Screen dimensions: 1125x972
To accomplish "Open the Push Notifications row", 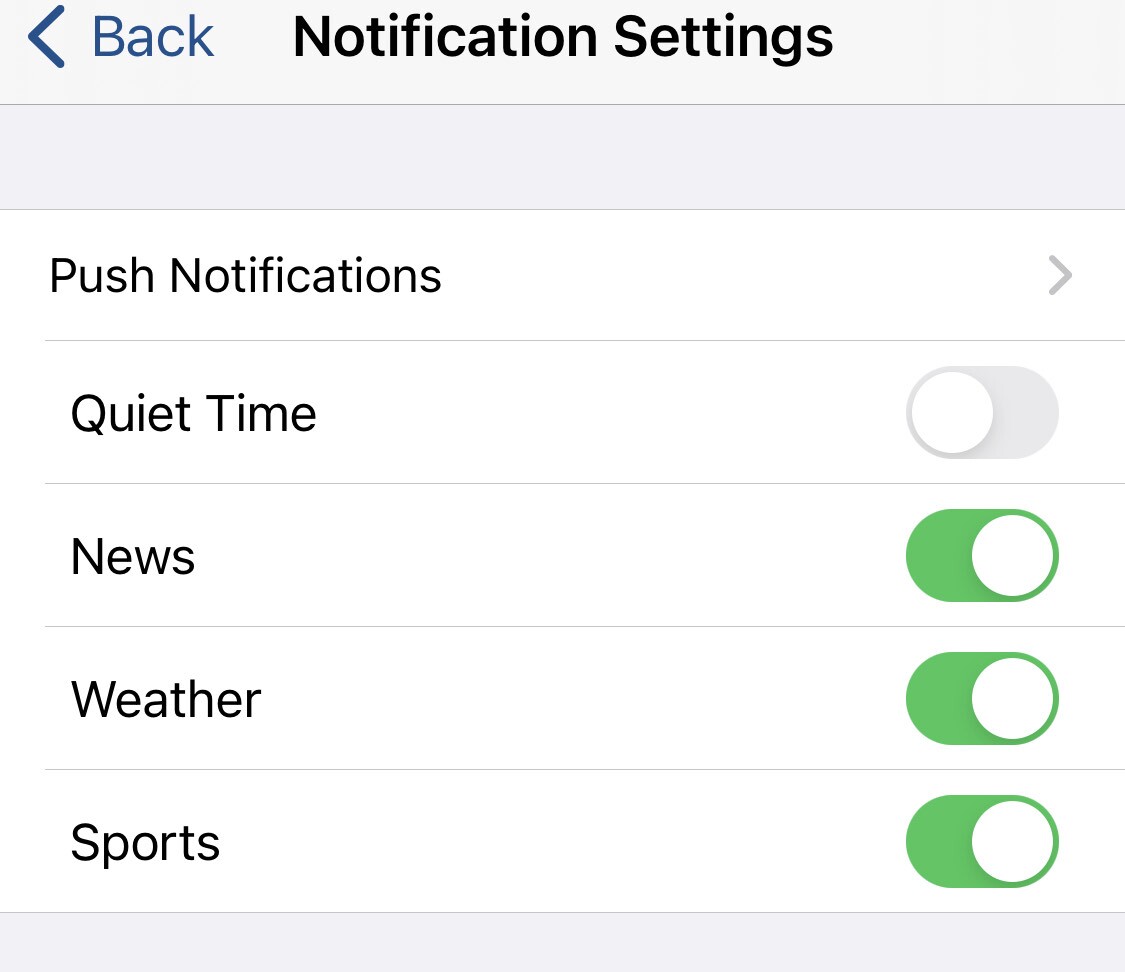I will tap(560, 275).
